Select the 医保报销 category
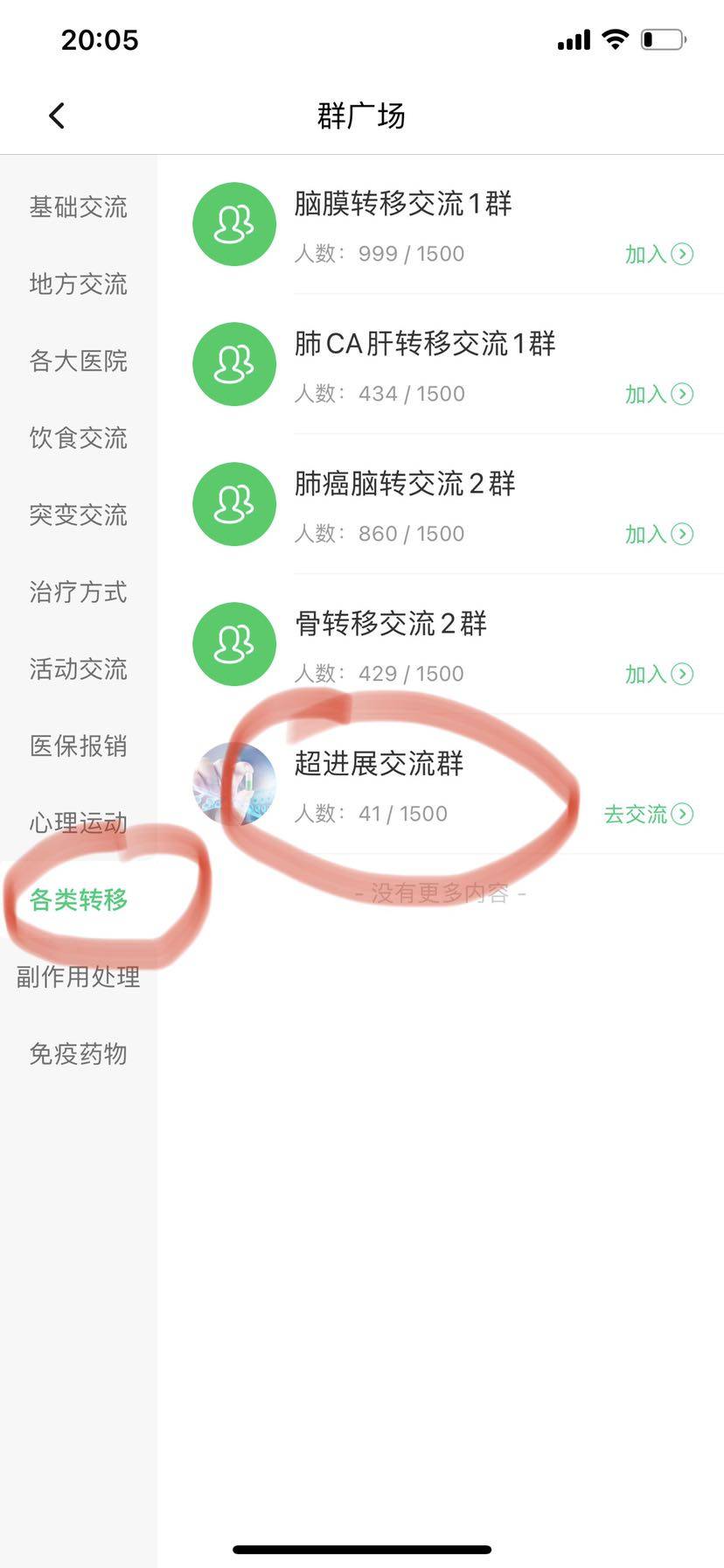Viewport: 724px width, 1568px height. (79, 746)
